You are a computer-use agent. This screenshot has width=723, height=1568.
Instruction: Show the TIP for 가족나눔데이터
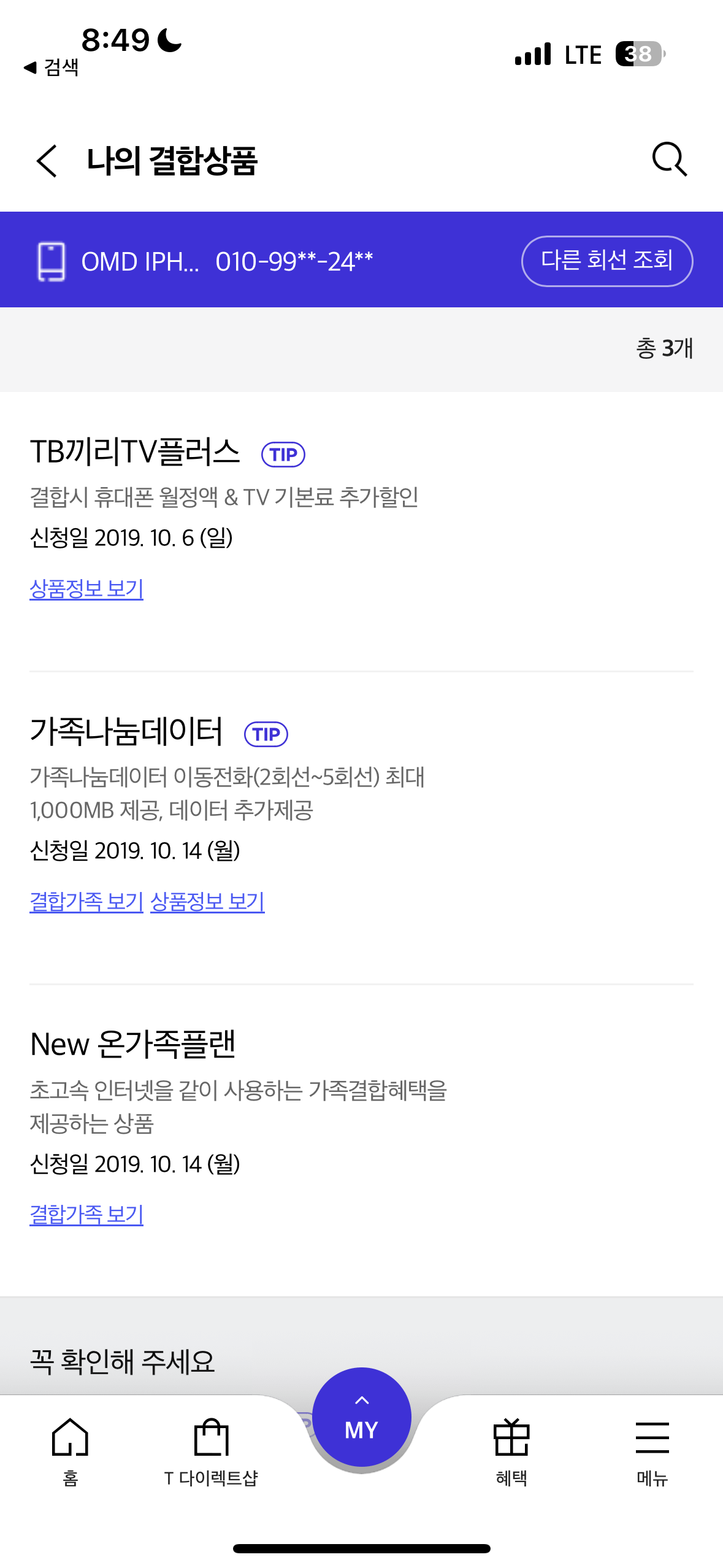[266, 734]
